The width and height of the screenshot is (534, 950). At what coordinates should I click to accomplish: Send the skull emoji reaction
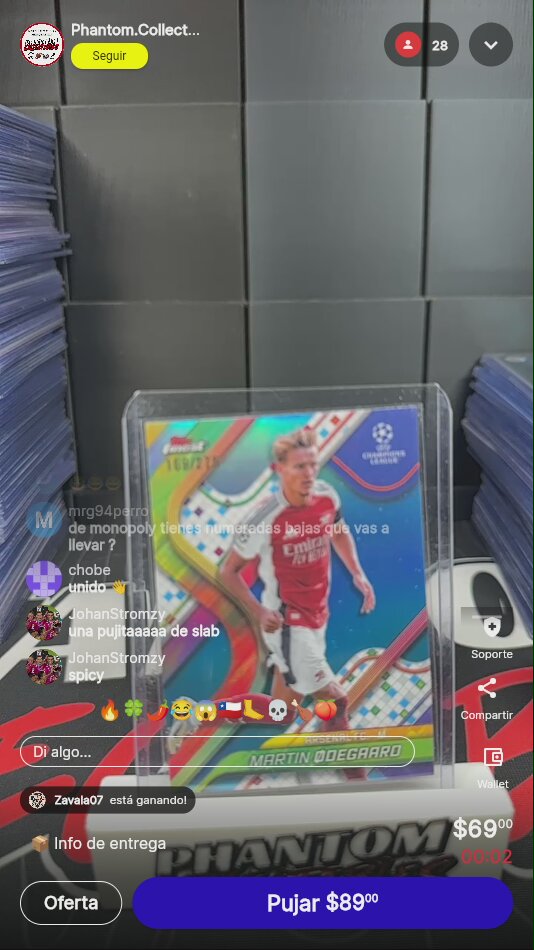tap(277, 710)
